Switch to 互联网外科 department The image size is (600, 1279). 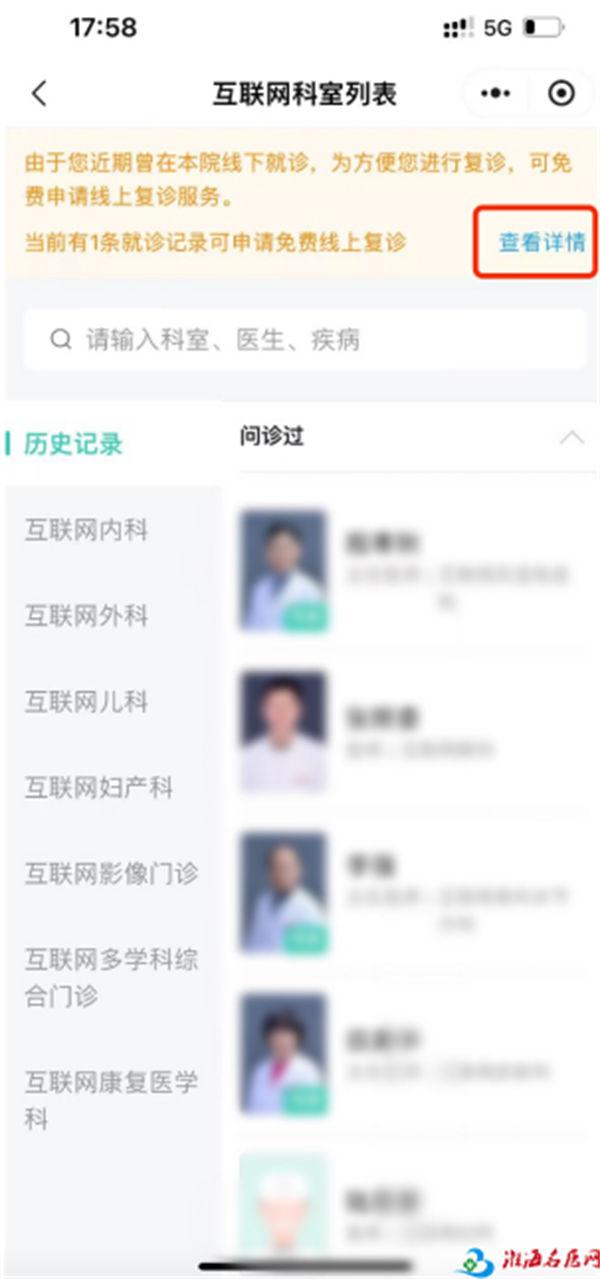point(86,616)
